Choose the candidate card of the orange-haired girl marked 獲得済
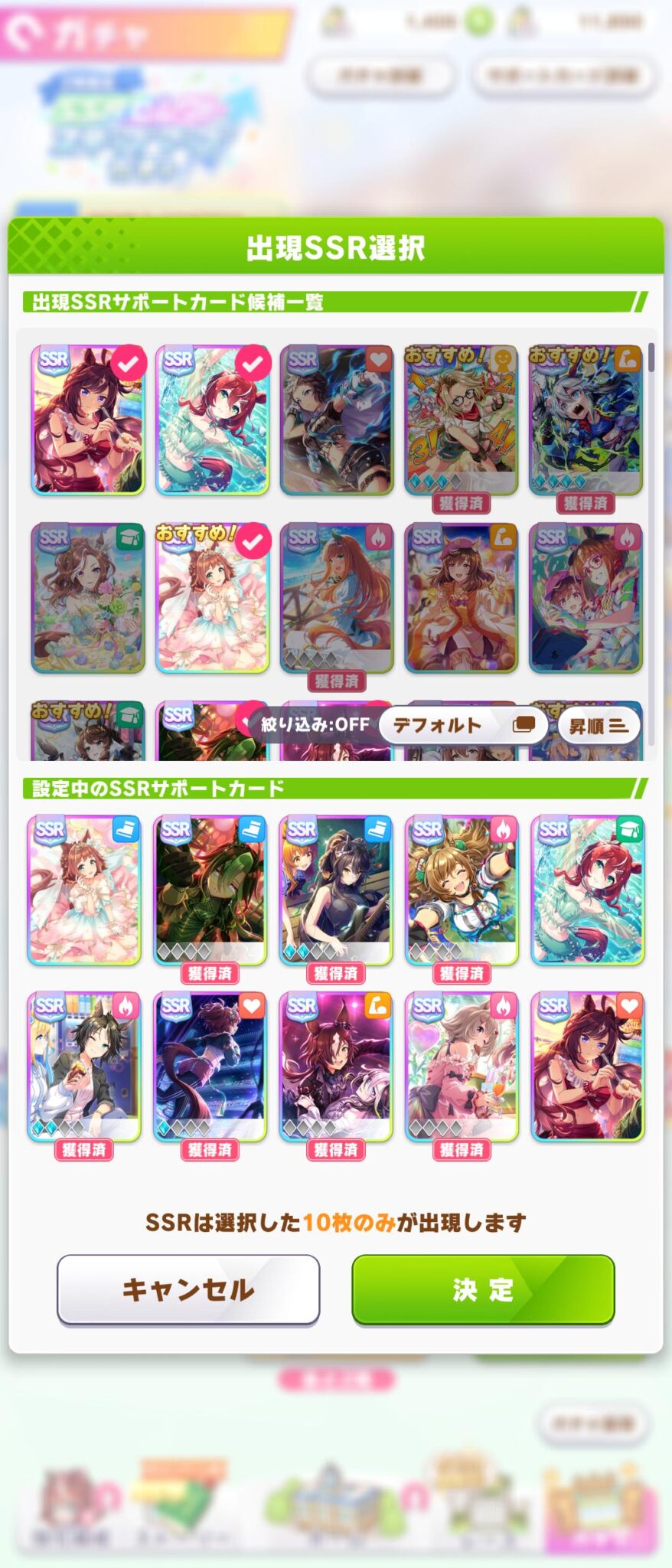The height and width of the screenshot is (1568, 672). coord(336,598)
